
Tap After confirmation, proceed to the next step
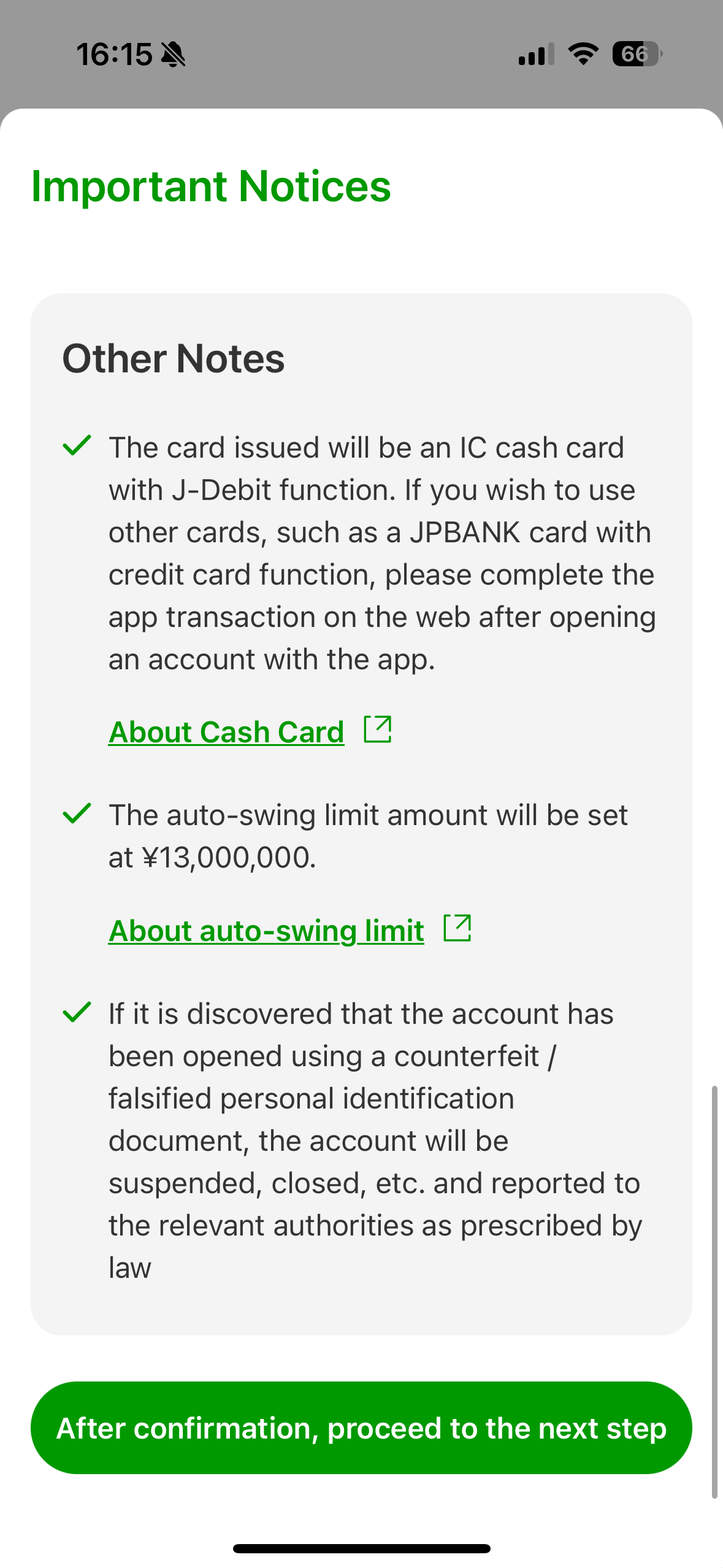click(x=361, y=1428)
